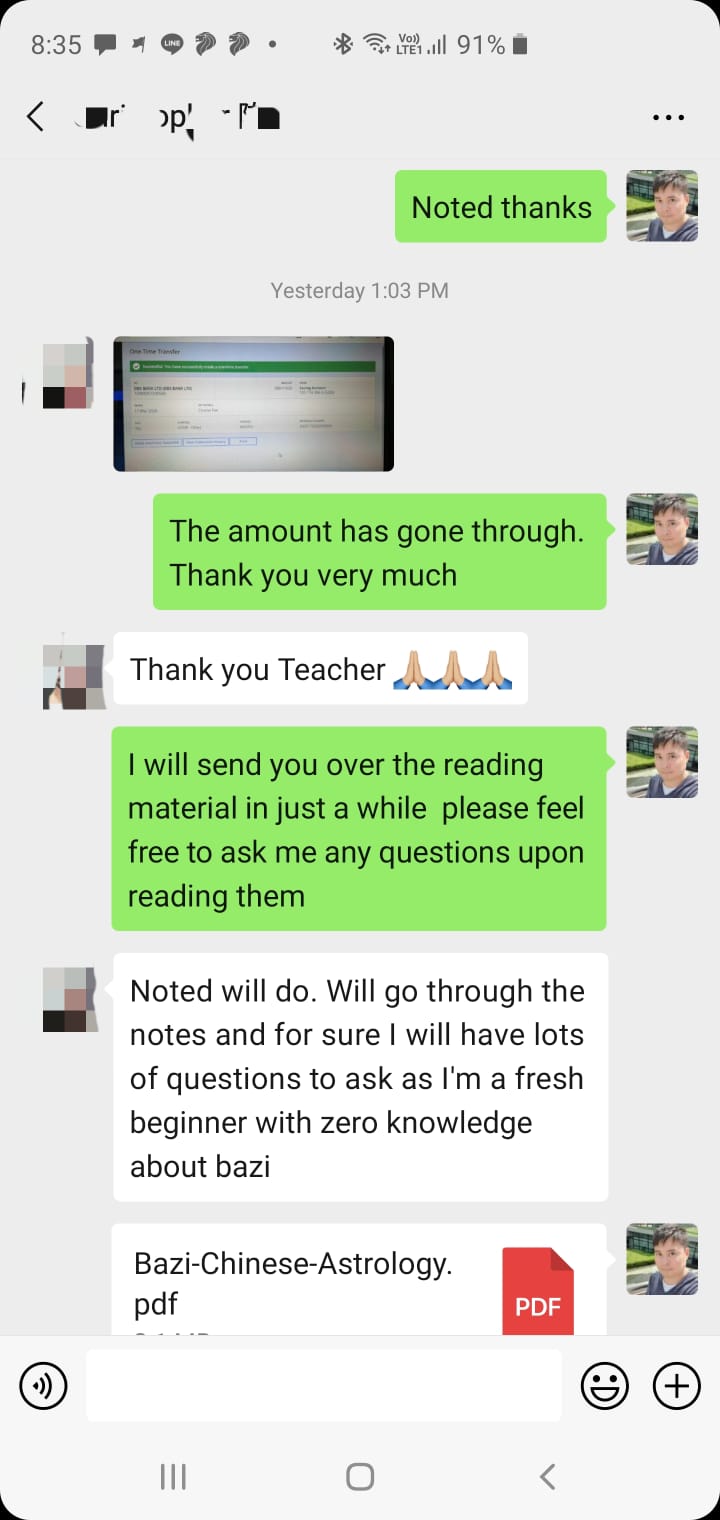Open contact's avatar beside 'Thank you Teacher'
This screenshot has width=720, height=1520.
tap(74, 677)
